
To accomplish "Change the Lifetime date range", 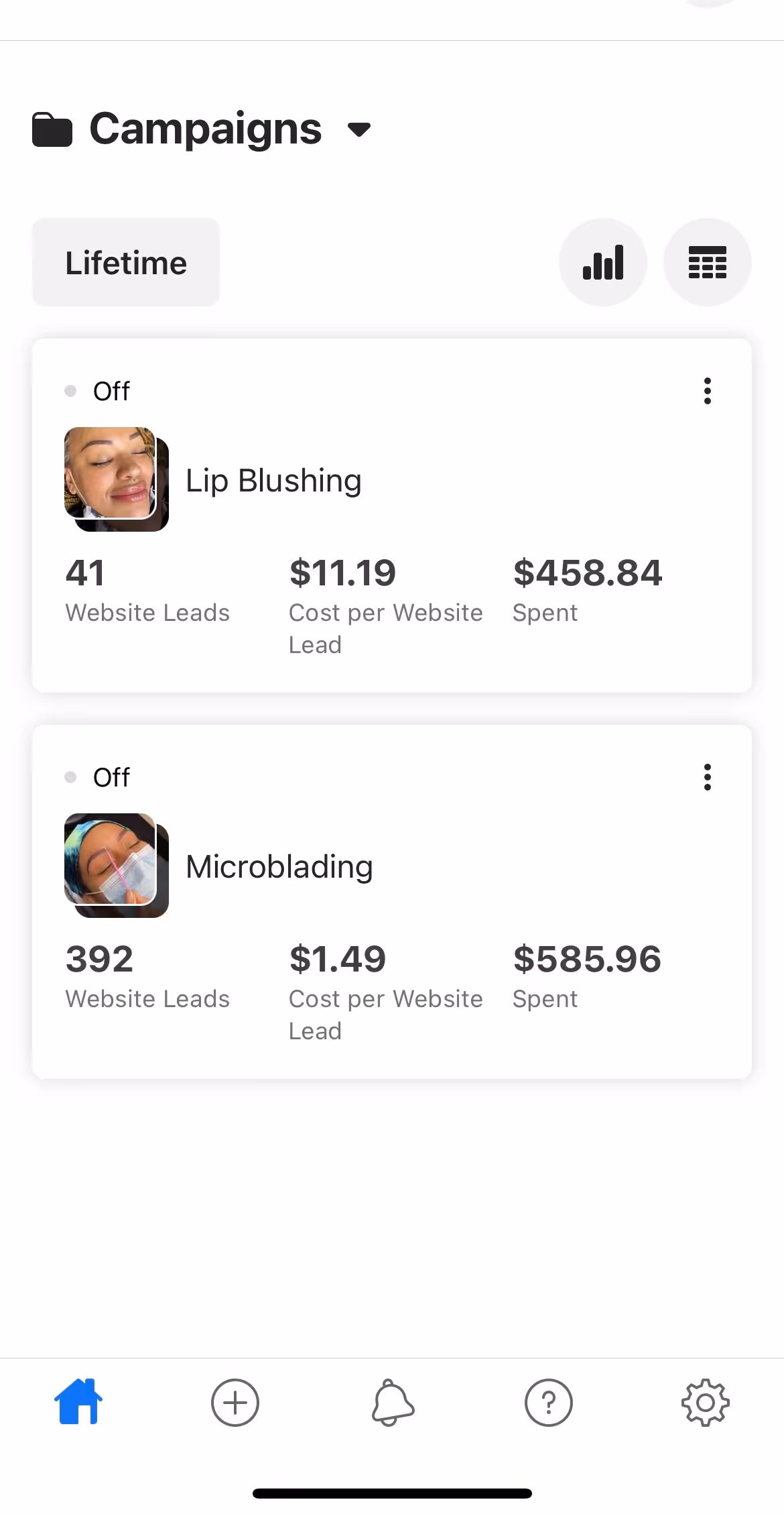I will (126, 262).
